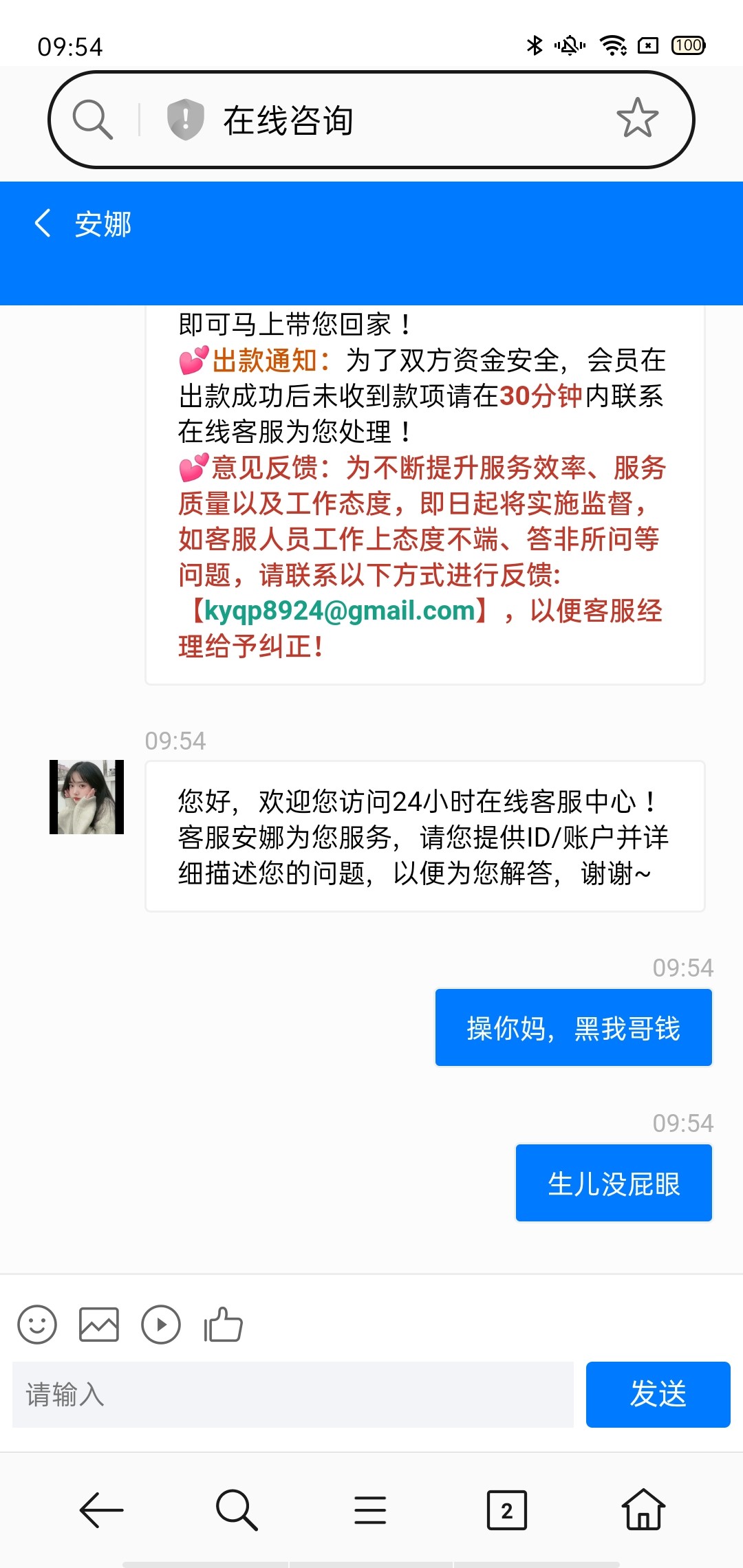Open the site security shield info
743x1568 pixels.
click(x=185, y=119)
